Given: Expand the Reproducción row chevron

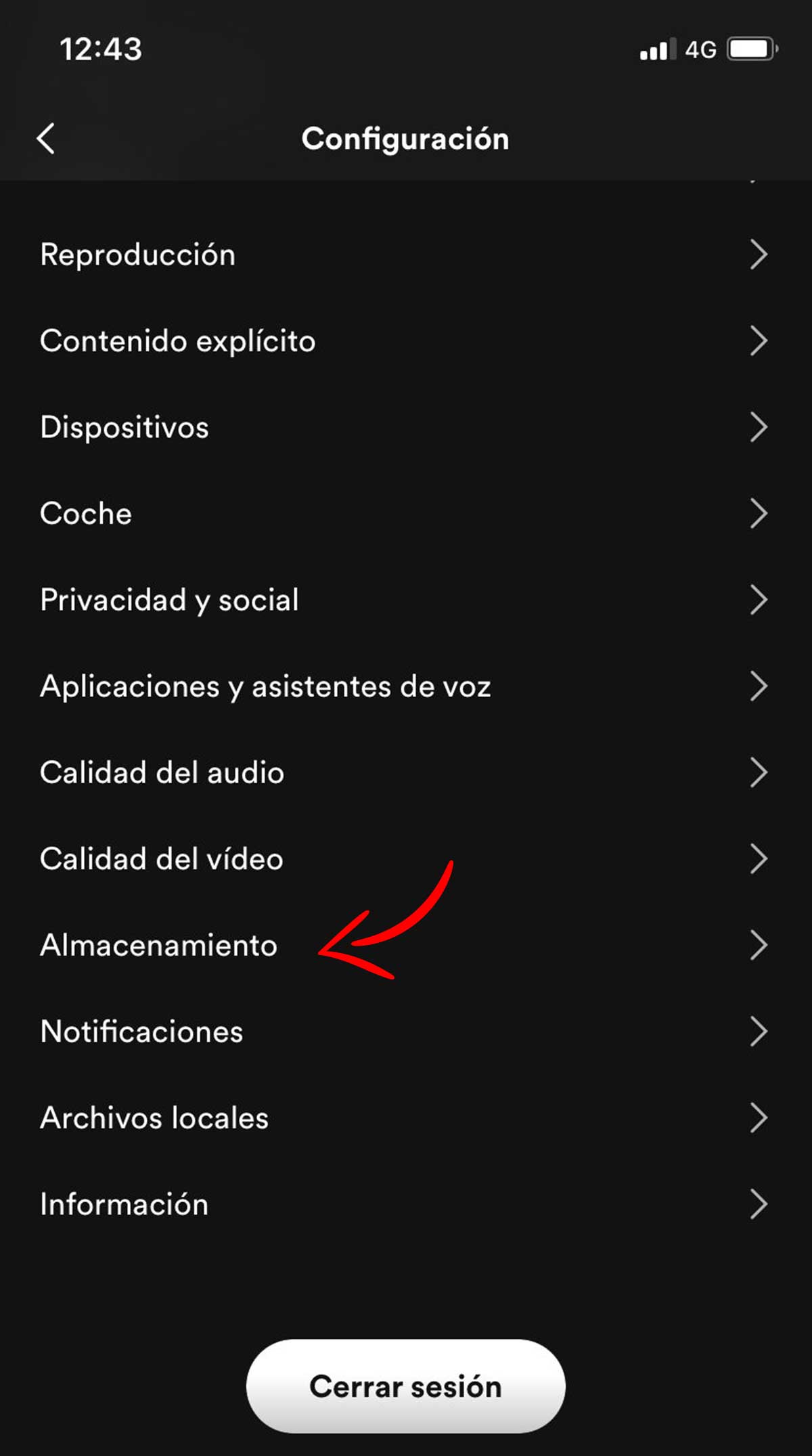Looking at the screenshot, I should [x=759, y=255].
